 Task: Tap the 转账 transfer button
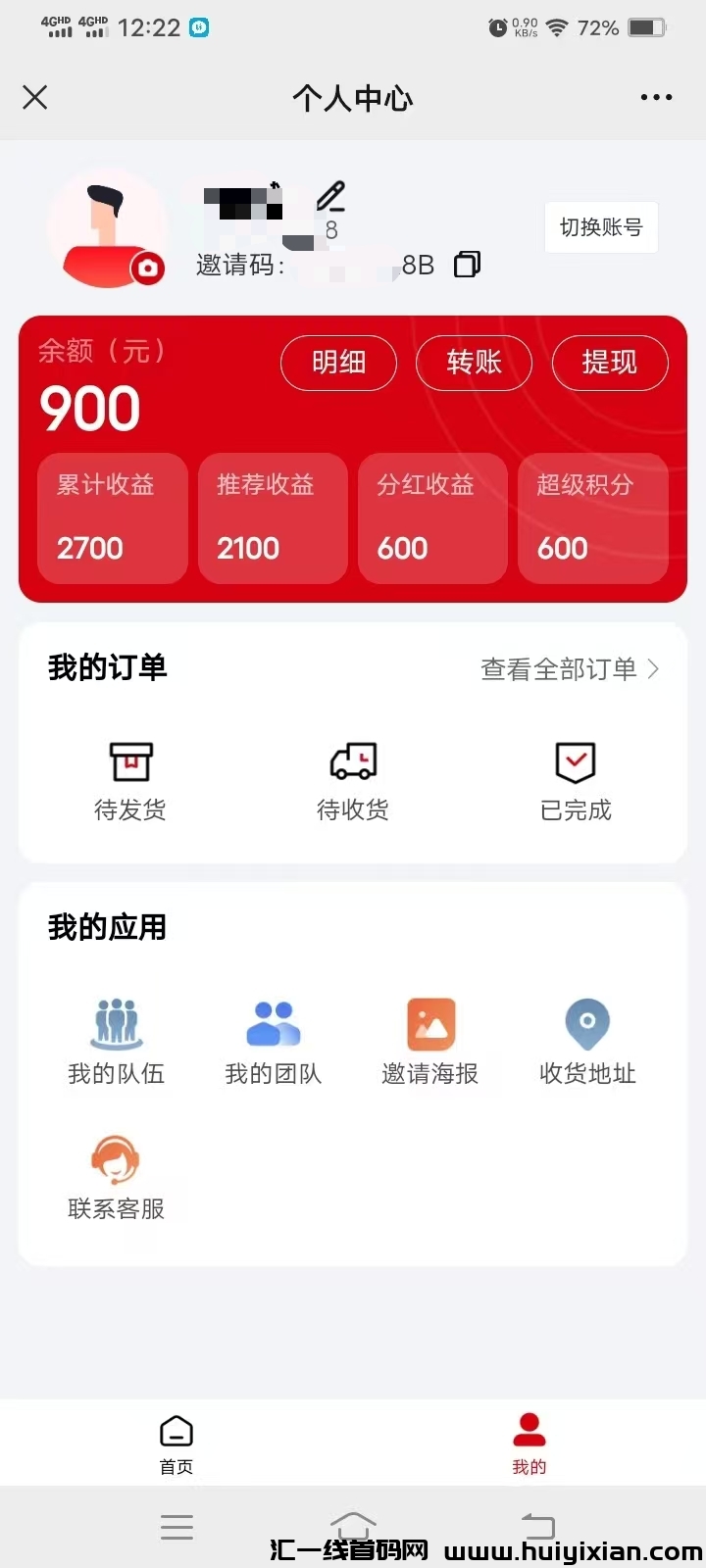tap(474, 363)
